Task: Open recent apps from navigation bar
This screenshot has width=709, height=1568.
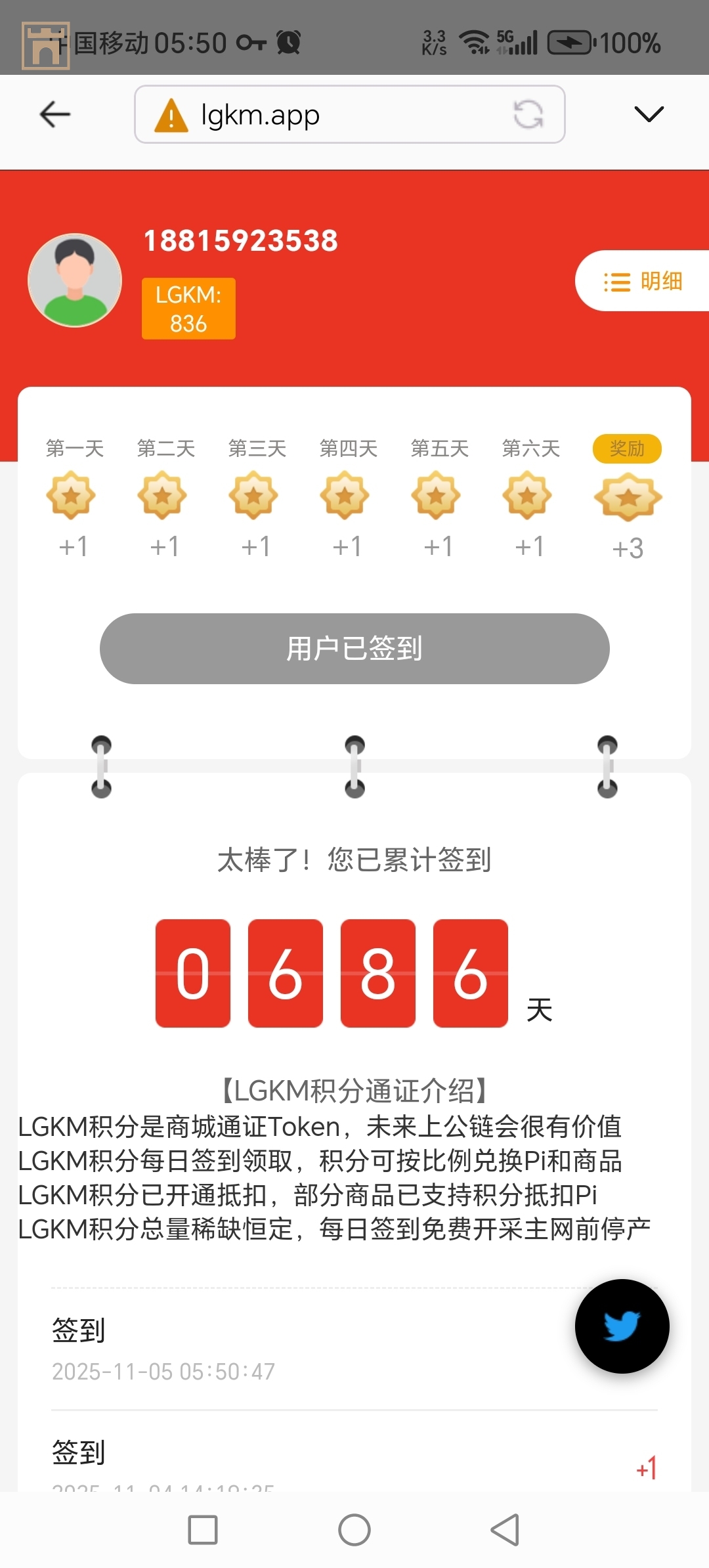Action: [x=203, y=1530]
